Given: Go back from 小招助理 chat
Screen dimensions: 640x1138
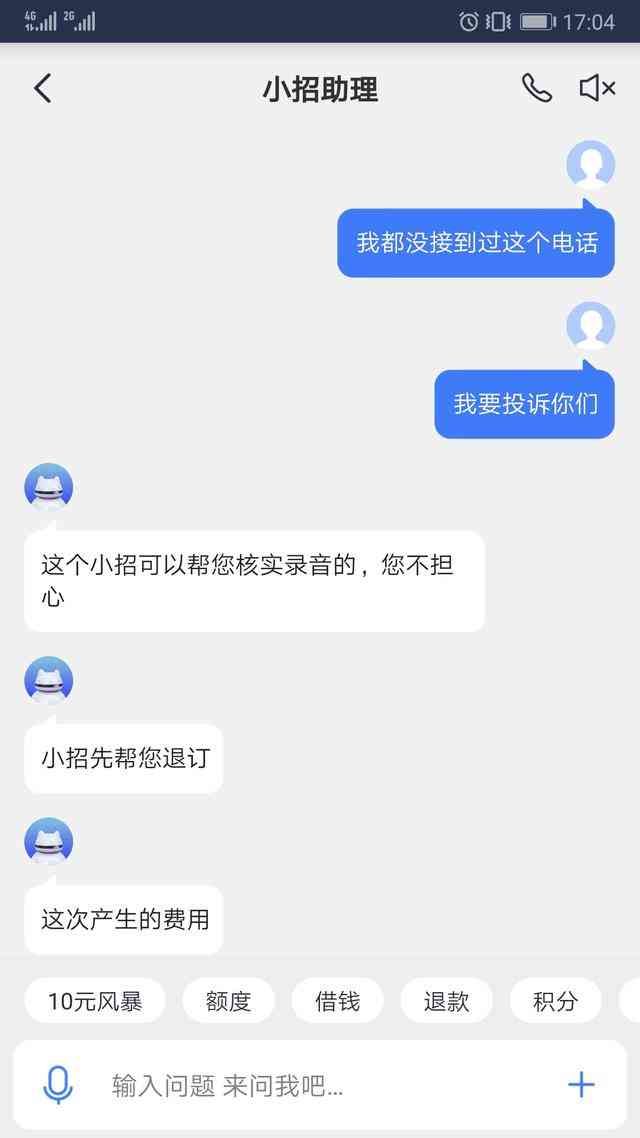Looking at the screenshot, I should tap(42, 89).
